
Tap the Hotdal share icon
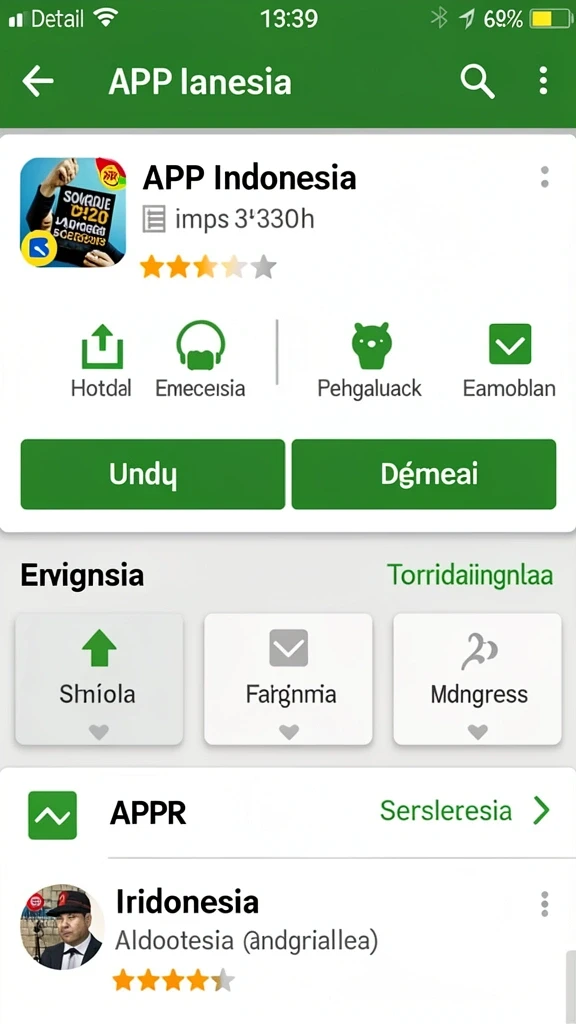pyautogui.click(x=102, y=347)
